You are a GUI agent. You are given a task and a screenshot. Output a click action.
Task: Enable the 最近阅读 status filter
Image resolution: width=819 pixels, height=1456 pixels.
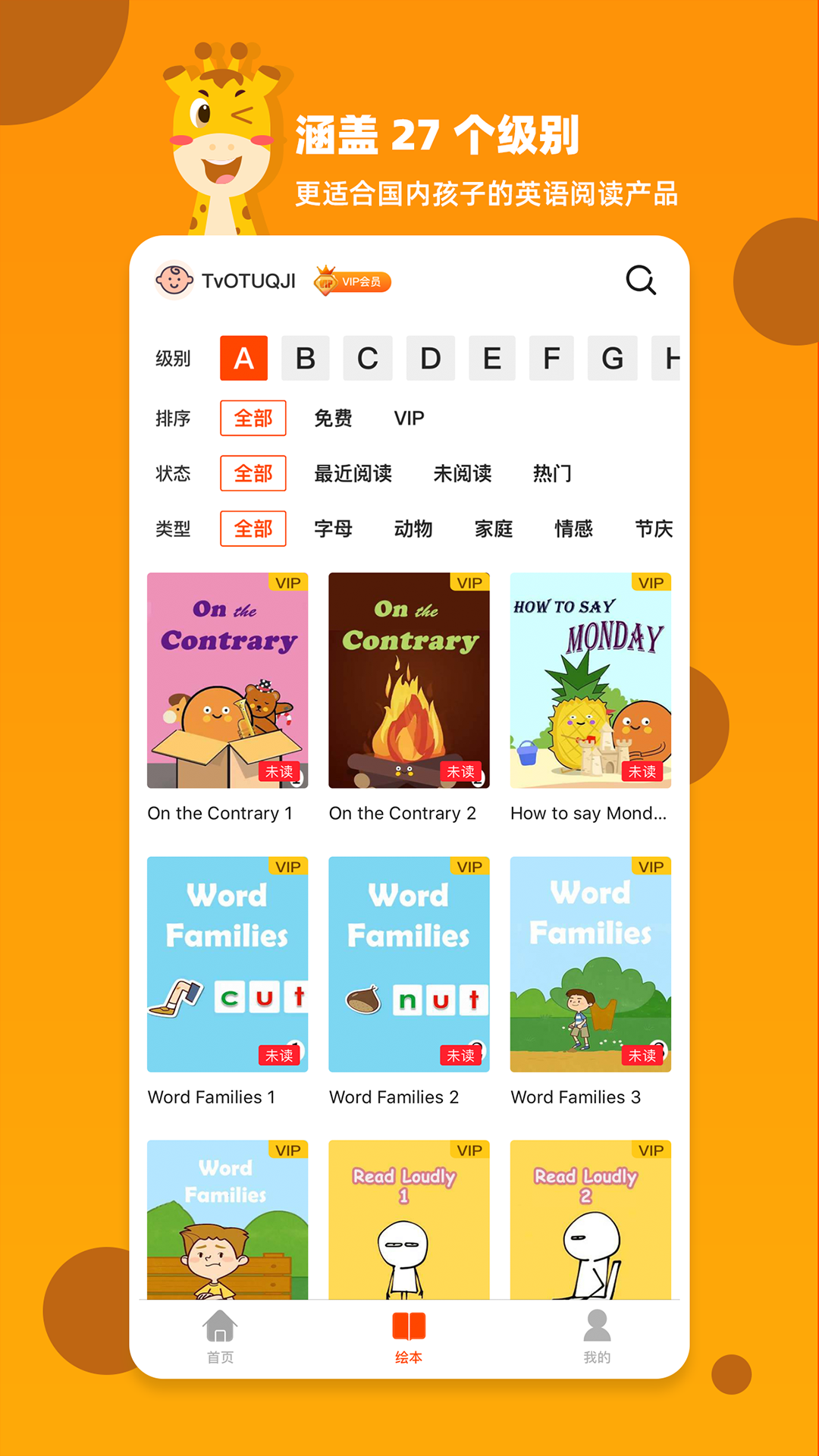point(351,473)
